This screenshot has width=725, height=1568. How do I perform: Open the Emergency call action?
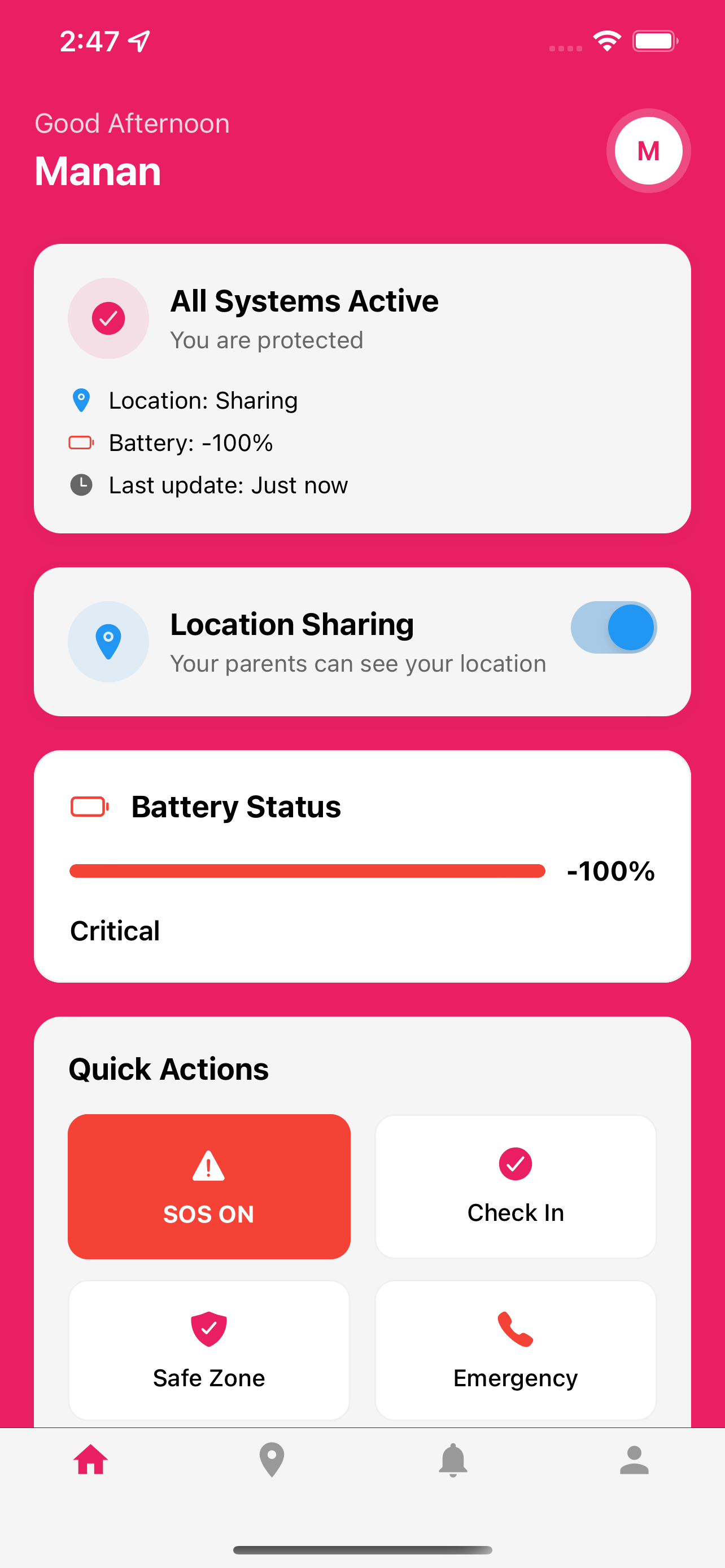point(515,1350)
